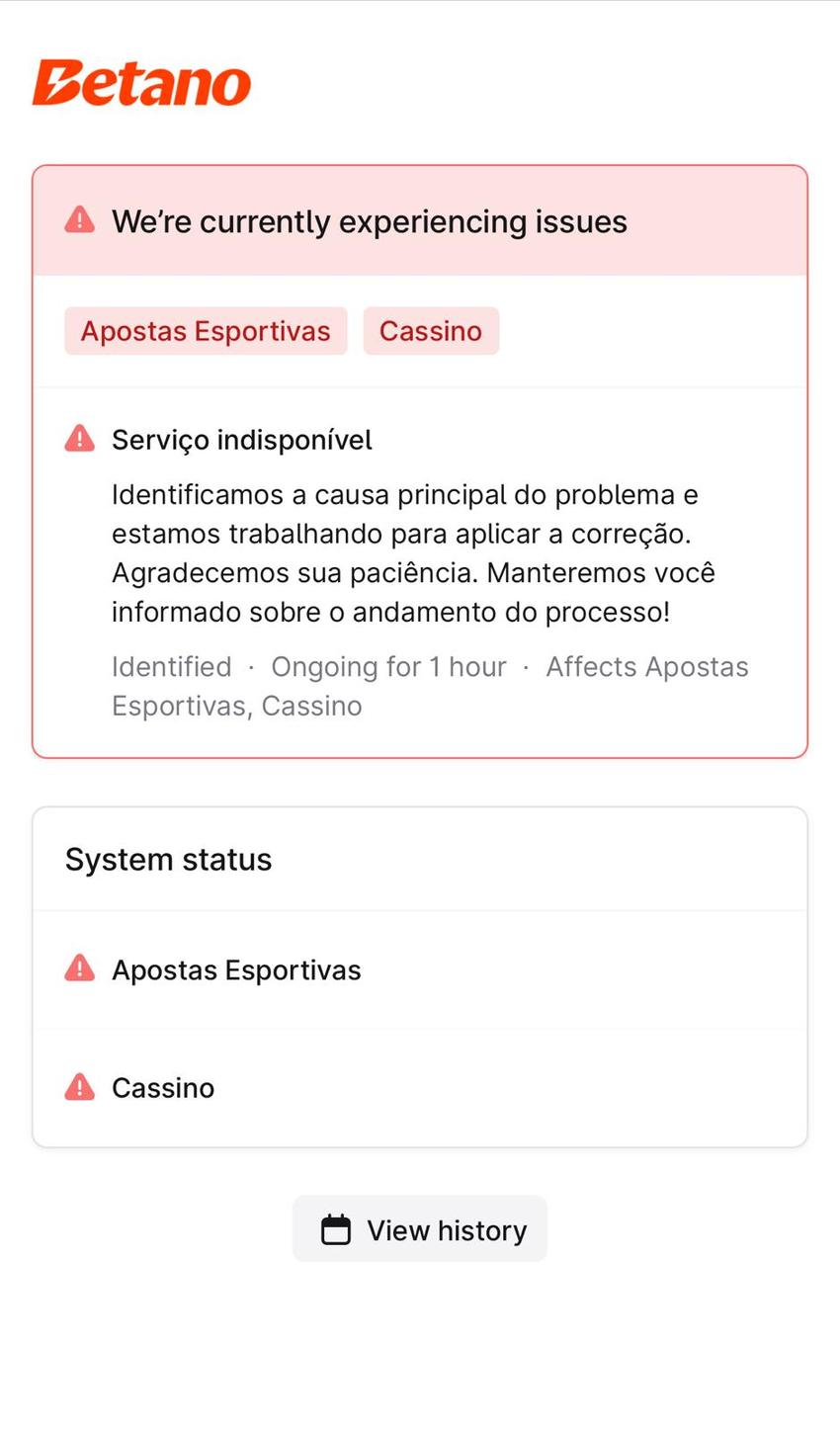The image size is (840, 1429).
Task: Open the System status panel header
Action: [168, 858]
